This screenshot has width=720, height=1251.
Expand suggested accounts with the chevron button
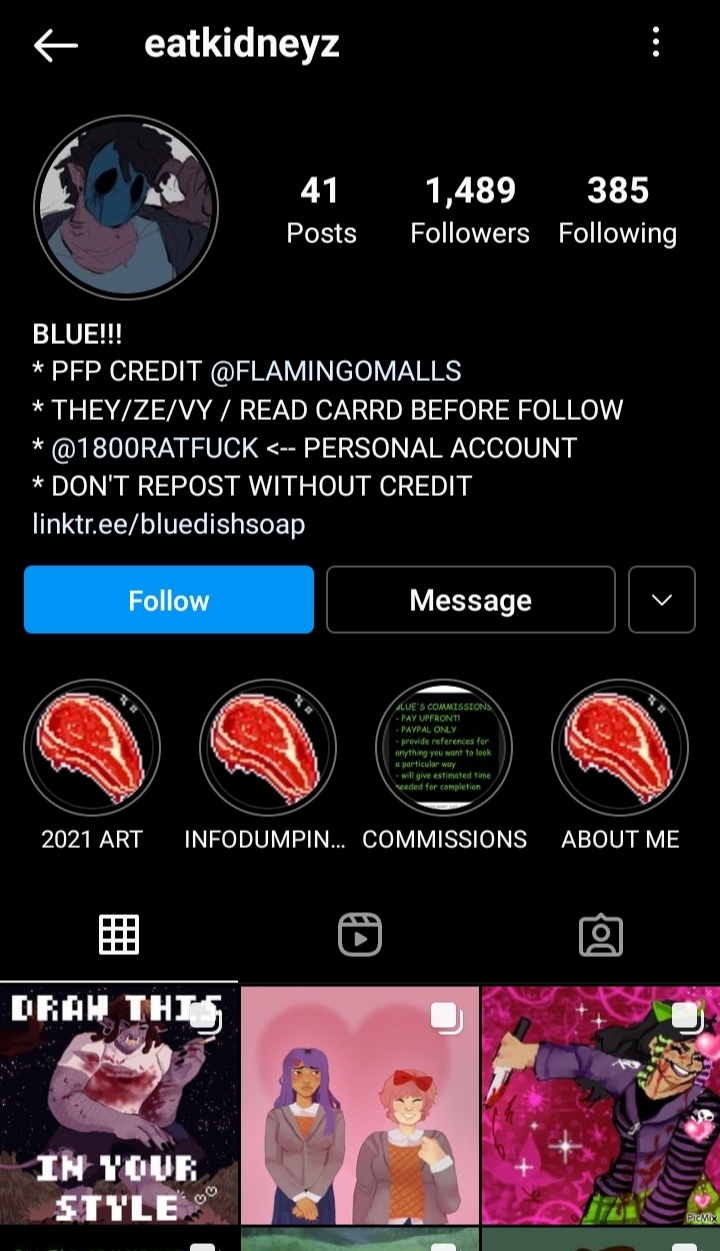(662, 600)
